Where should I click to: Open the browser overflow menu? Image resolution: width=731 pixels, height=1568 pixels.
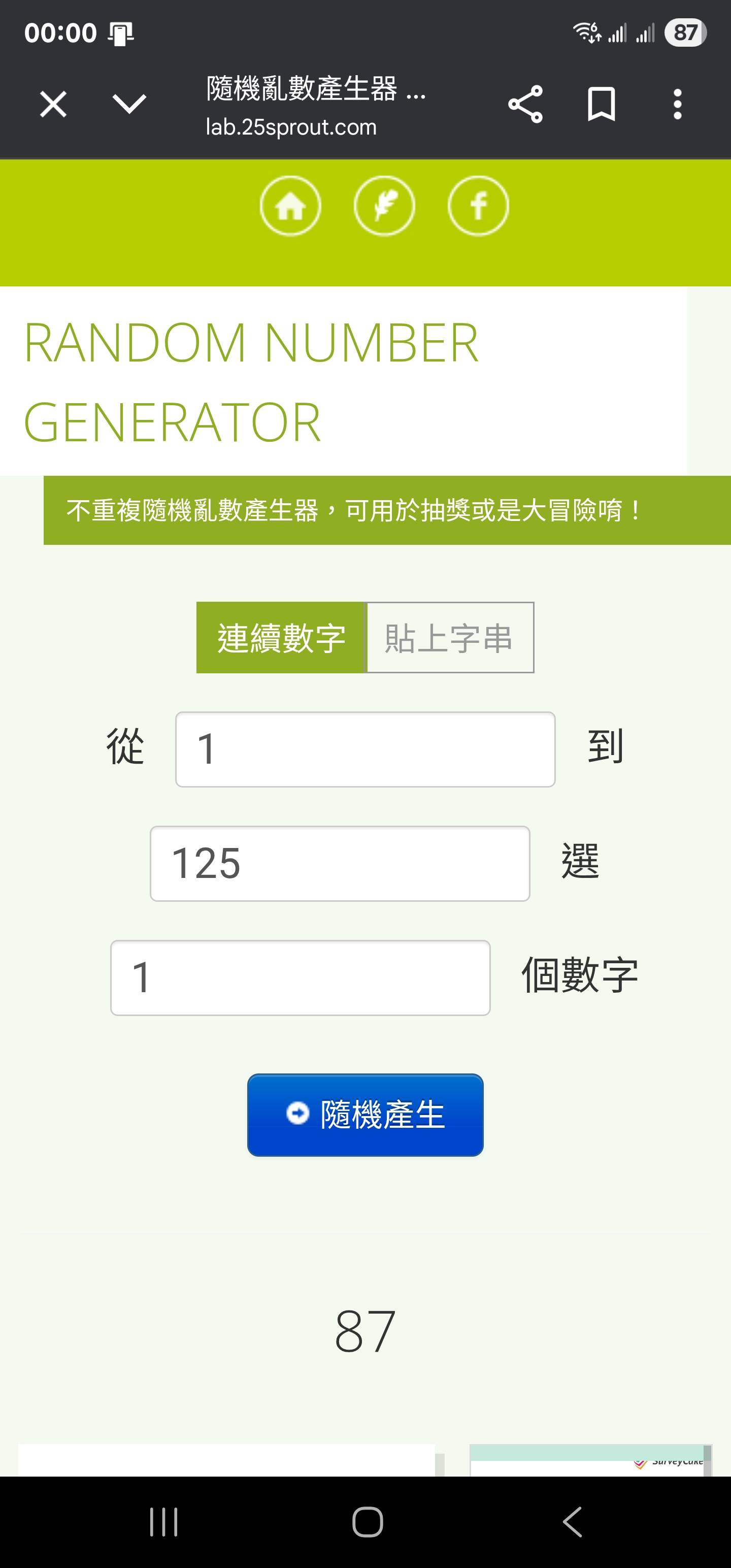(x=677, y=104)
